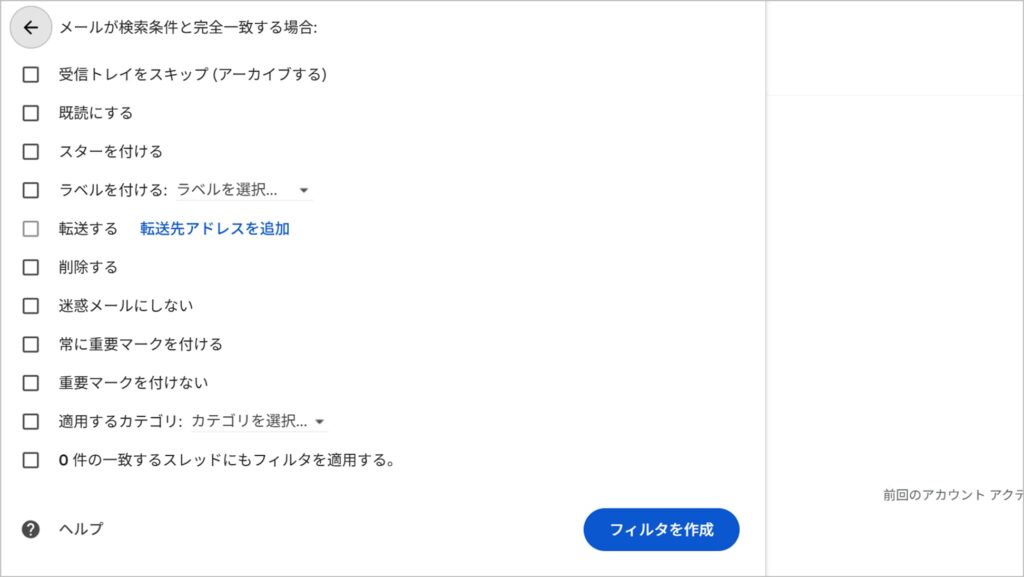Viewport: 1024px width, 577px height.
Task: Tick 重要マークを付けない
Action: pos(31,383)
